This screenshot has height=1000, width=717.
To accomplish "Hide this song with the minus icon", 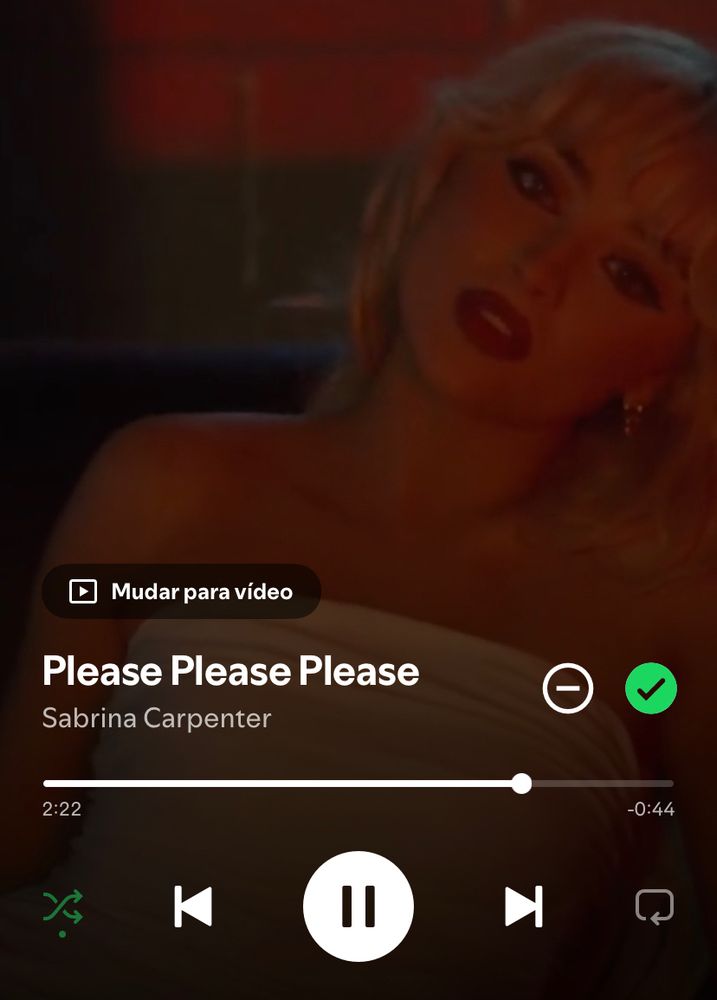I will click(568, 689).
